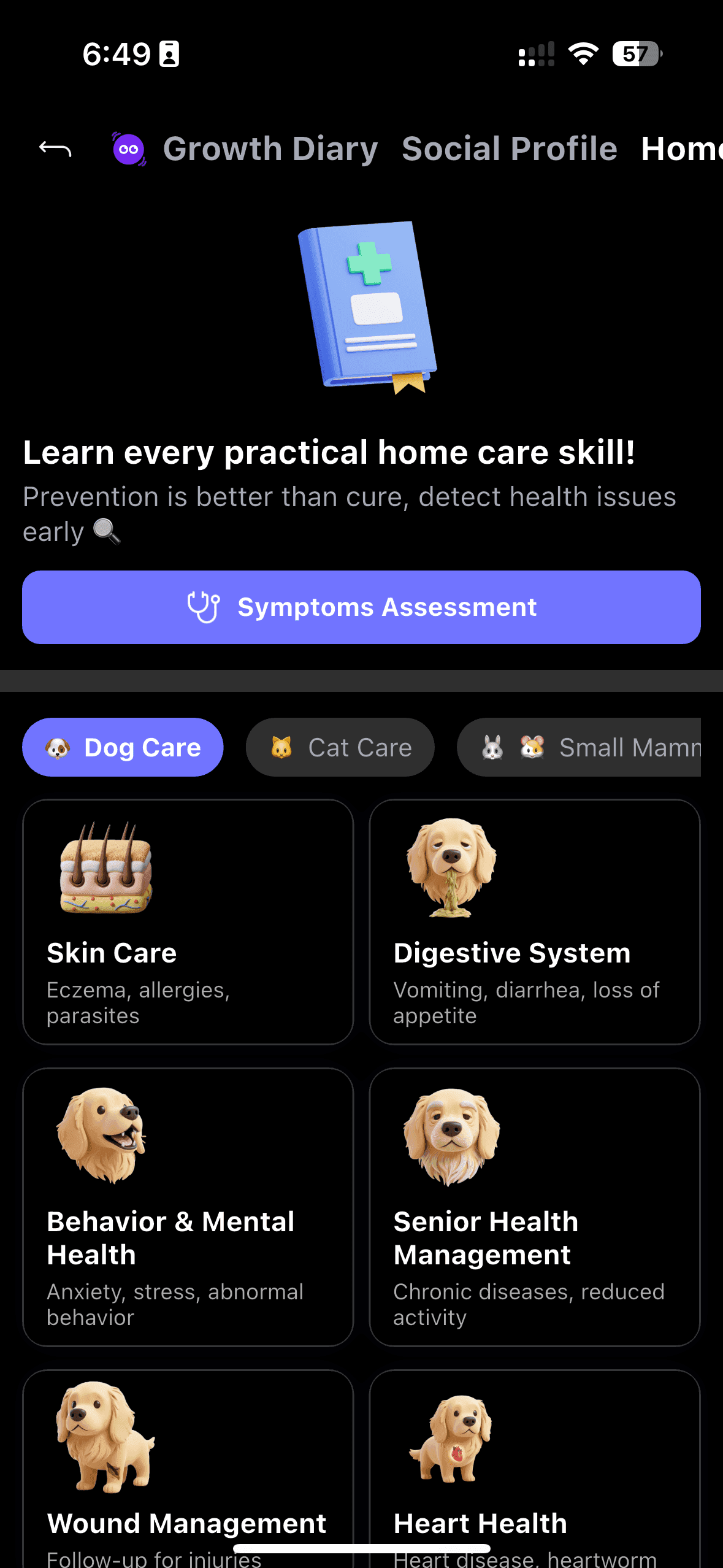Switch to the Social Profile tab
The image size is (723, 1568).
point(509,149)
